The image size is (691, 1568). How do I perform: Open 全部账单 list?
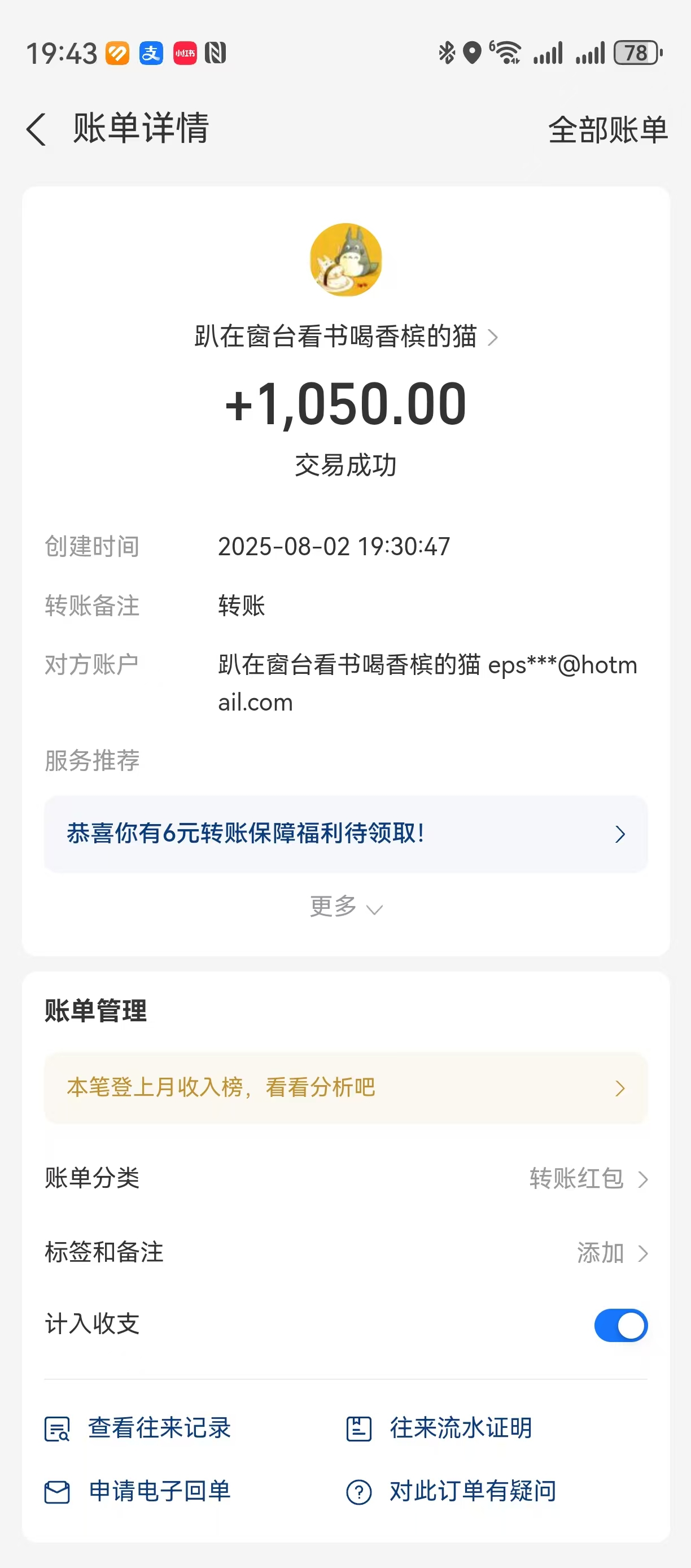[607, 130]
